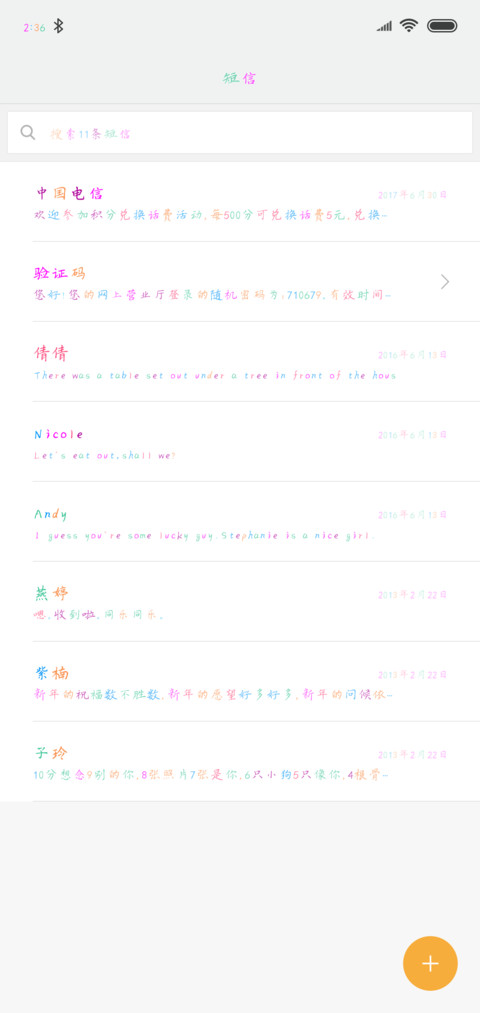Open Nicole's message thread

tap(240, 442)
